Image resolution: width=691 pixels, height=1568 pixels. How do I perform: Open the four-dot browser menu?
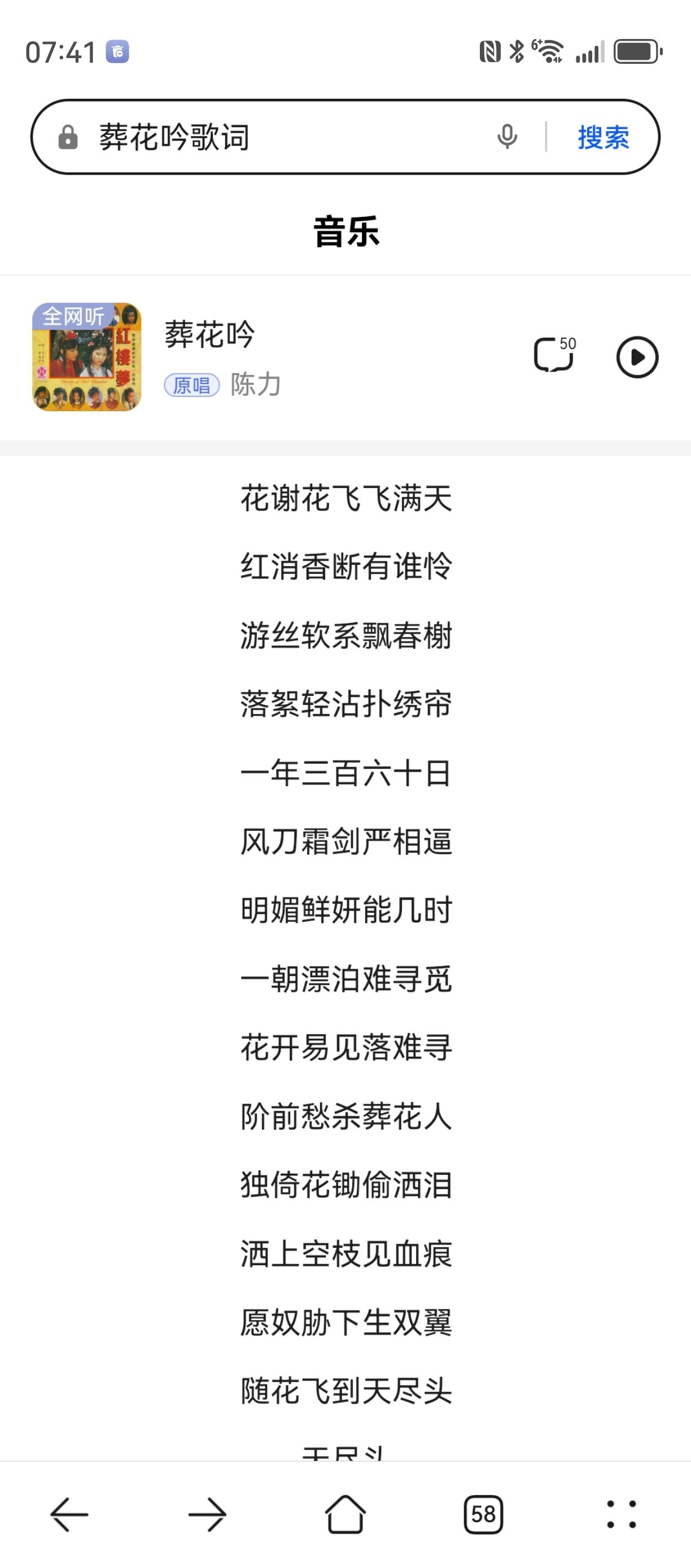pos(621,1514)
